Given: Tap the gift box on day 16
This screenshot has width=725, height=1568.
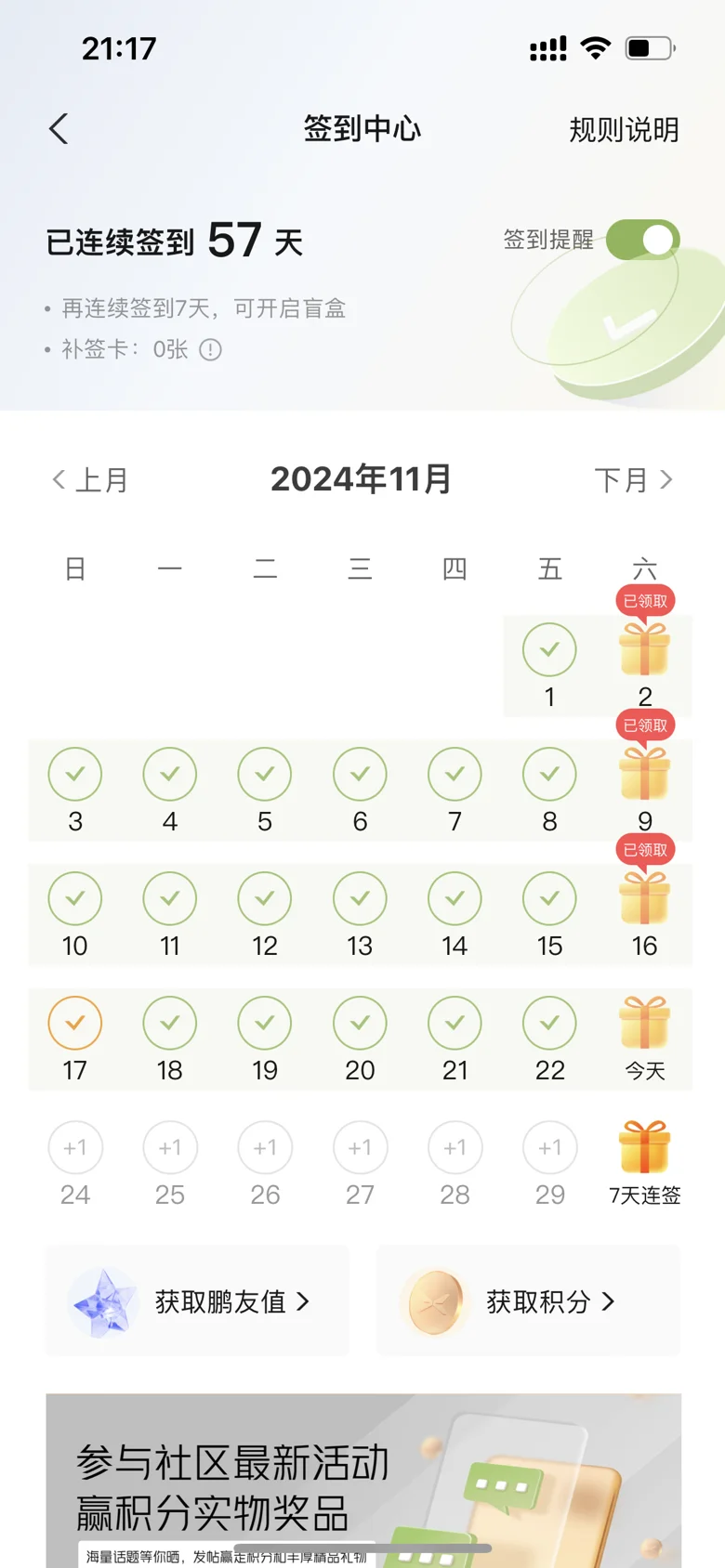Looking at the screenshot, I should pos(644,899).
